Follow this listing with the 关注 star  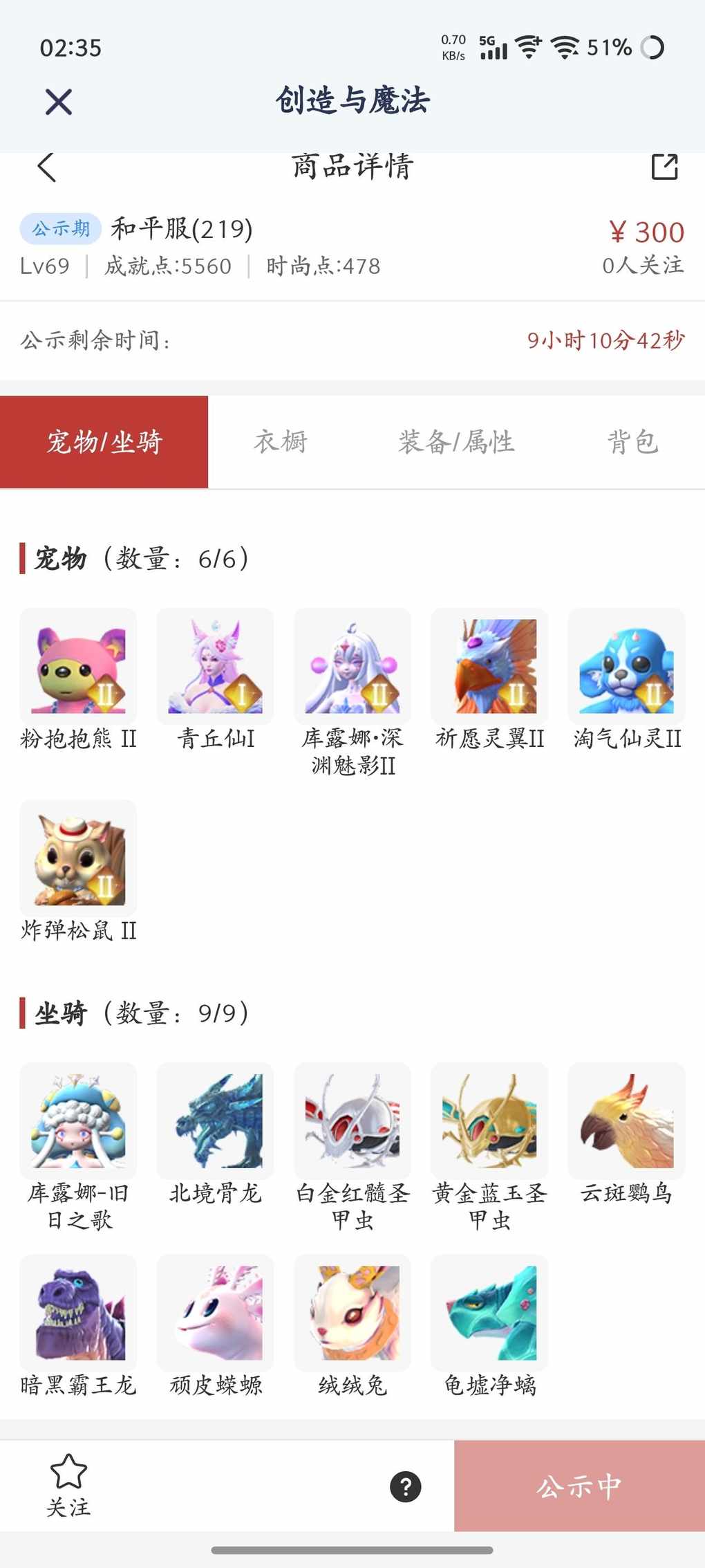pyautogui.click(x=68, y=1484)
